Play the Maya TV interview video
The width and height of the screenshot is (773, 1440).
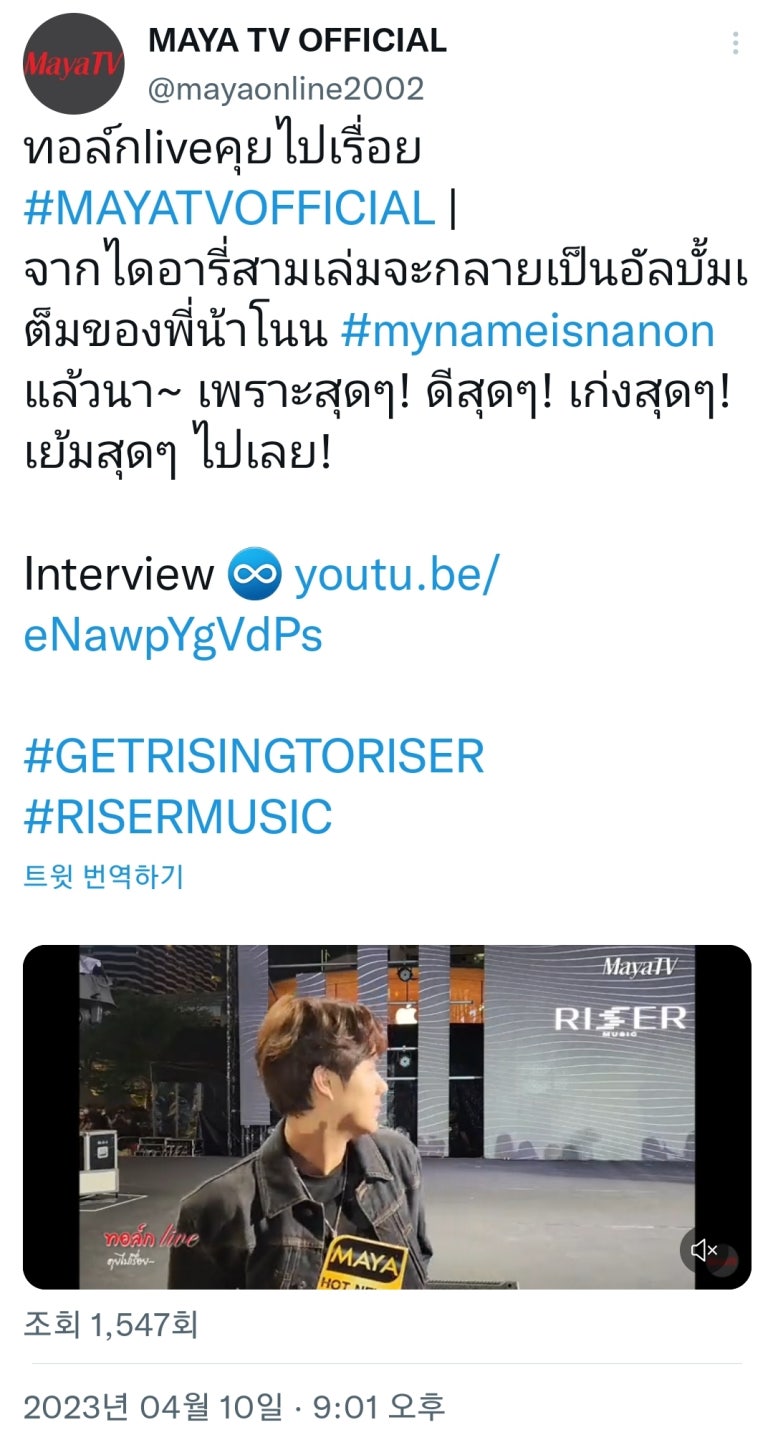pos(386,1116)
